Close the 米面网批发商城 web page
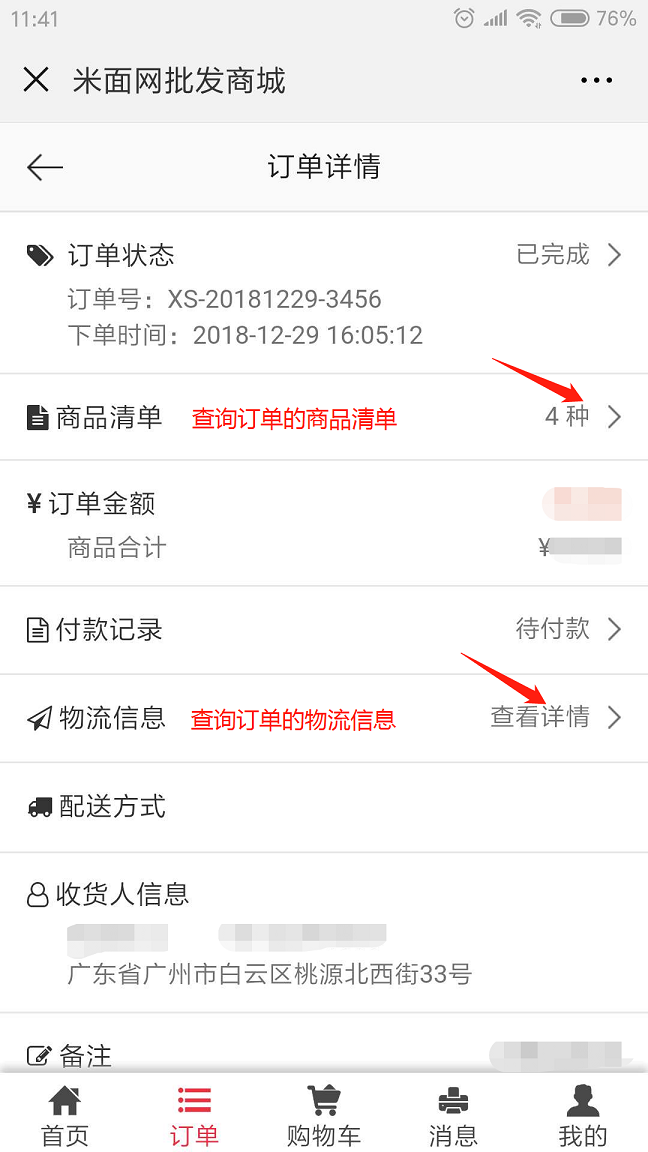648x1152 pixels. pyautogui.click(x=36, y=79)
